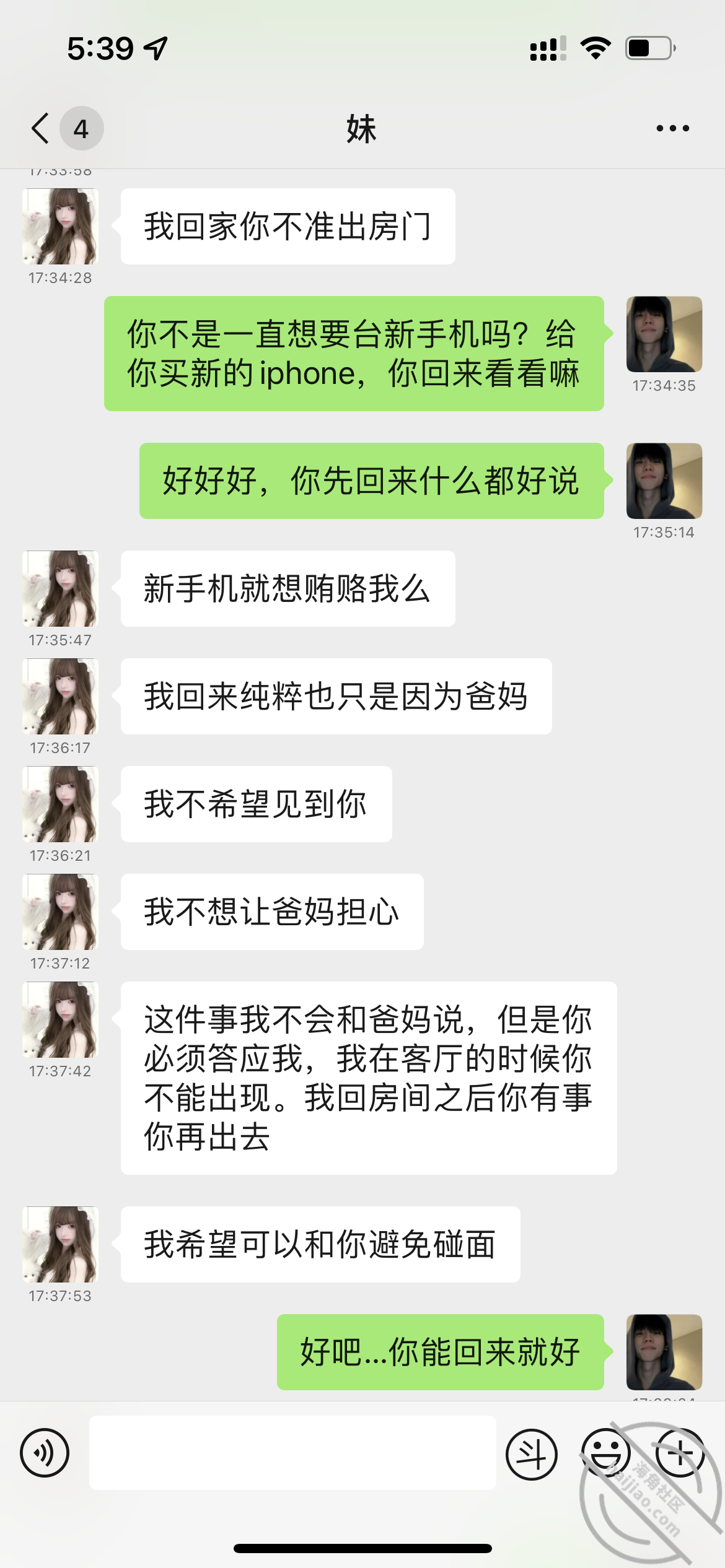
Task: Open the sticker search 斗 button
Action: (x=532, y=1453)
